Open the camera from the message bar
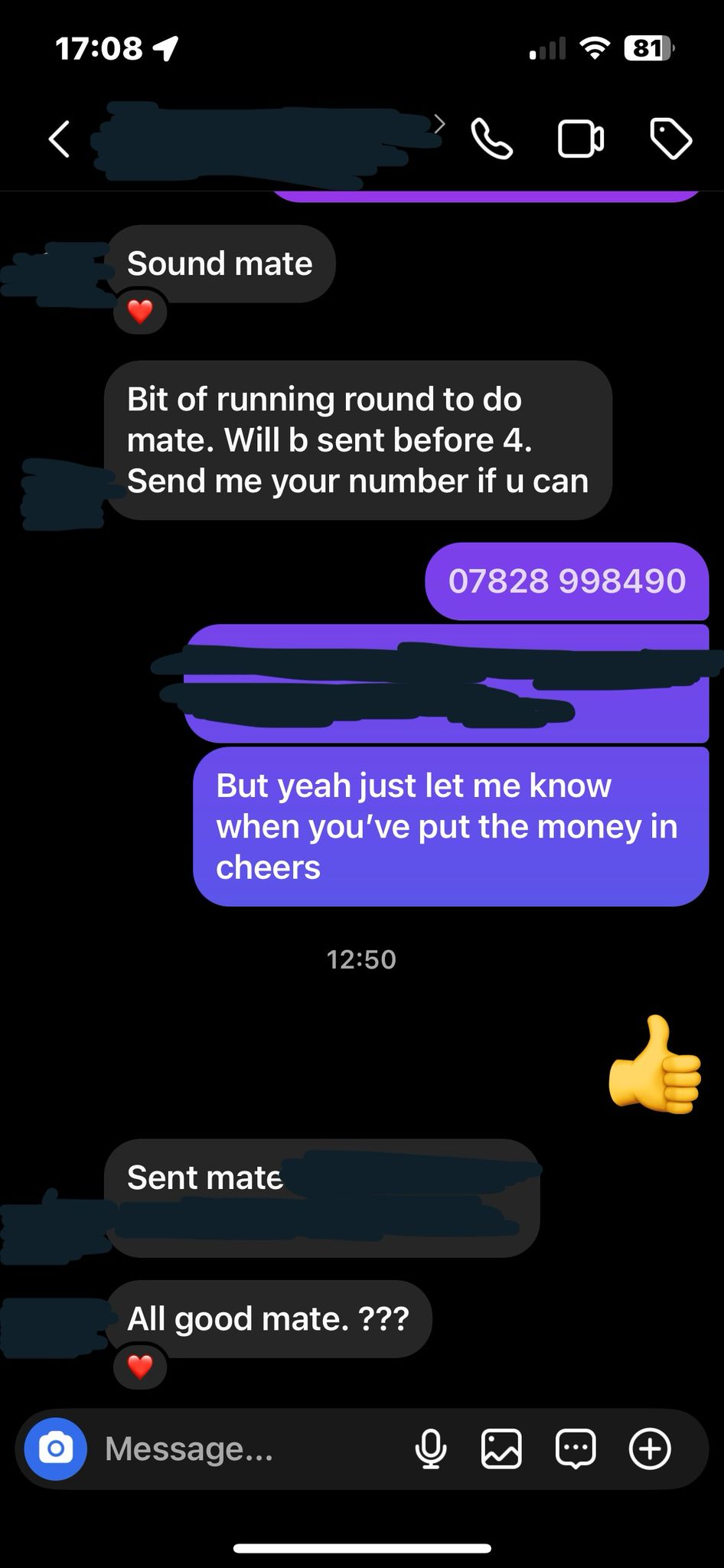 pos(56,1449)
